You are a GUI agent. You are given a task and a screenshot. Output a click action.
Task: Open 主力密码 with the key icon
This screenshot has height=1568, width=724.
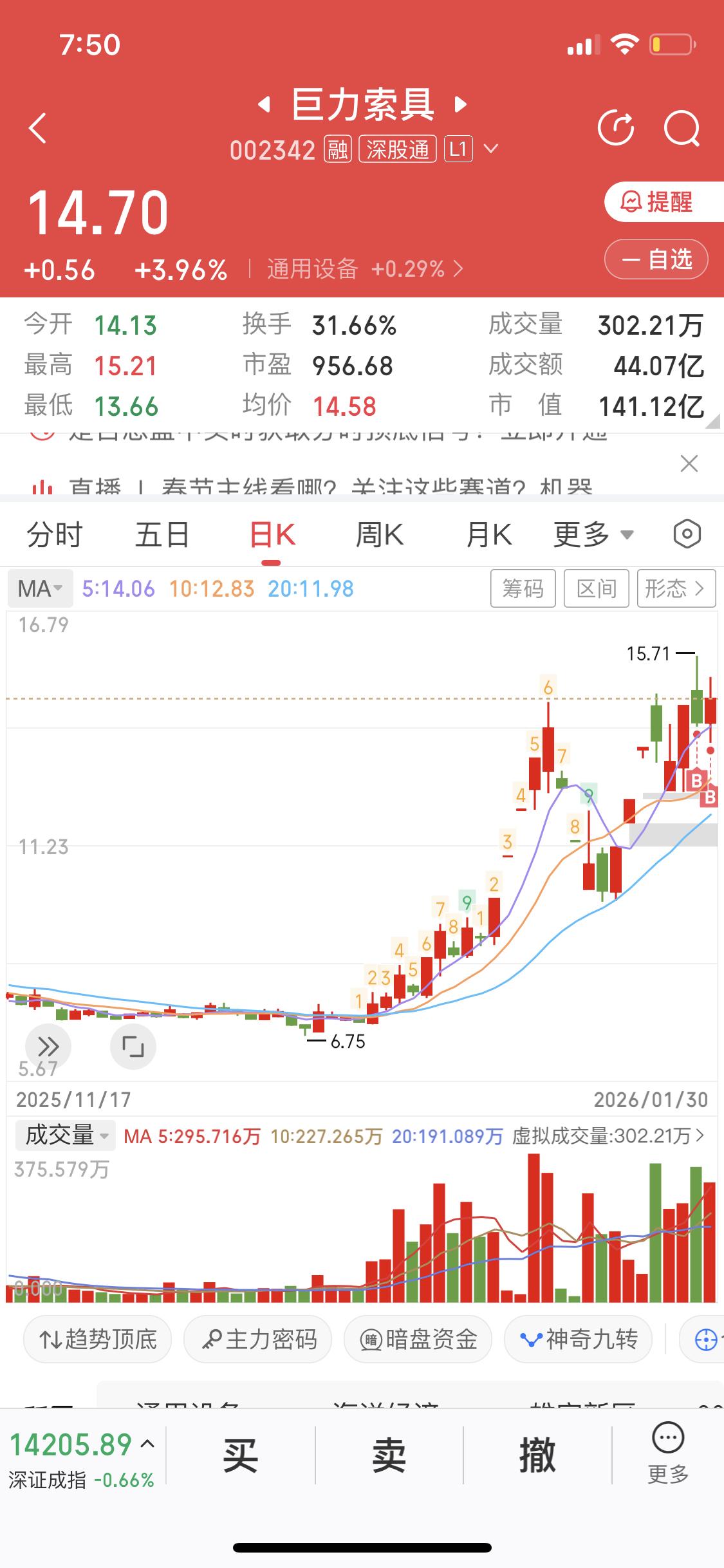[257, 1339]
